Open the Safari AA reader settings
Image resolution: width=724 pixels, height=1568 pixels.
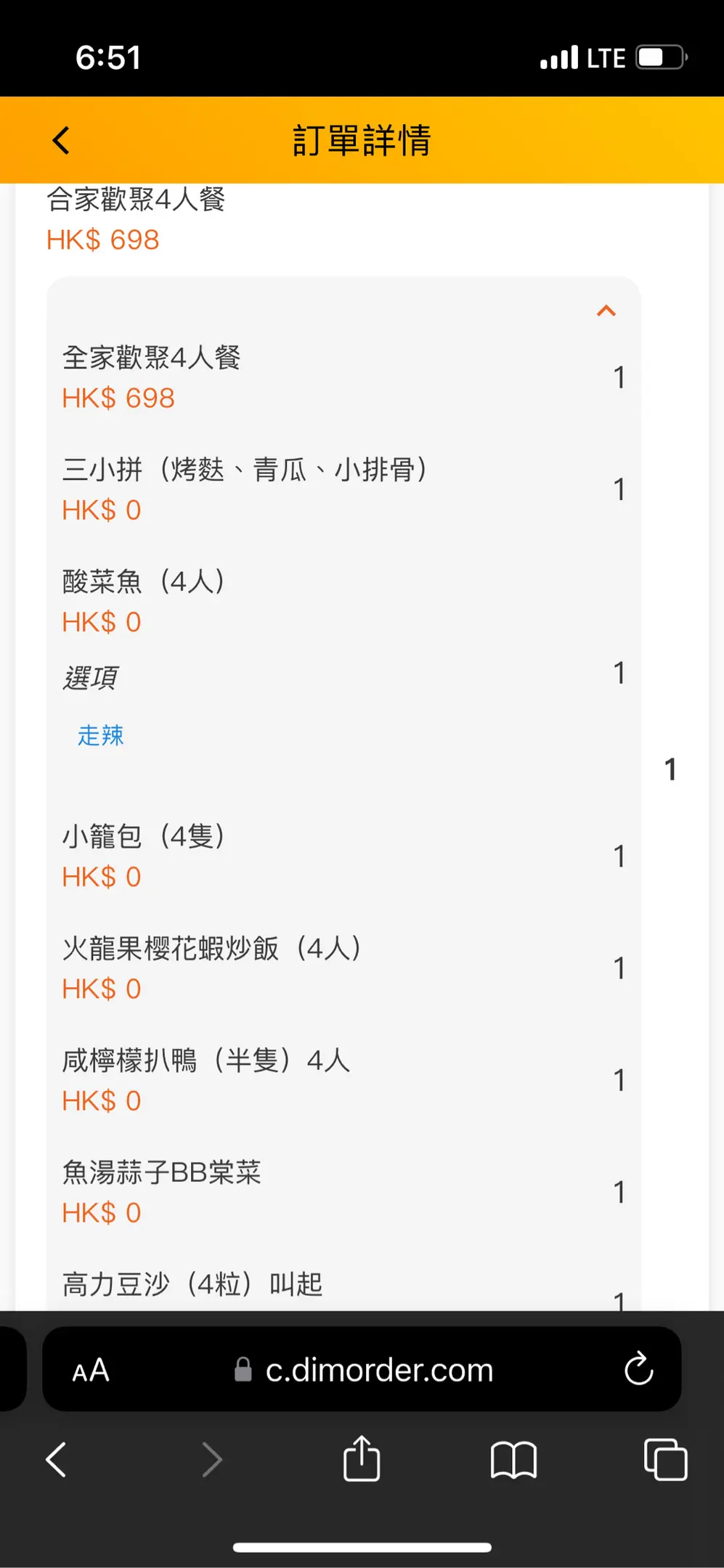(91, 1371)
